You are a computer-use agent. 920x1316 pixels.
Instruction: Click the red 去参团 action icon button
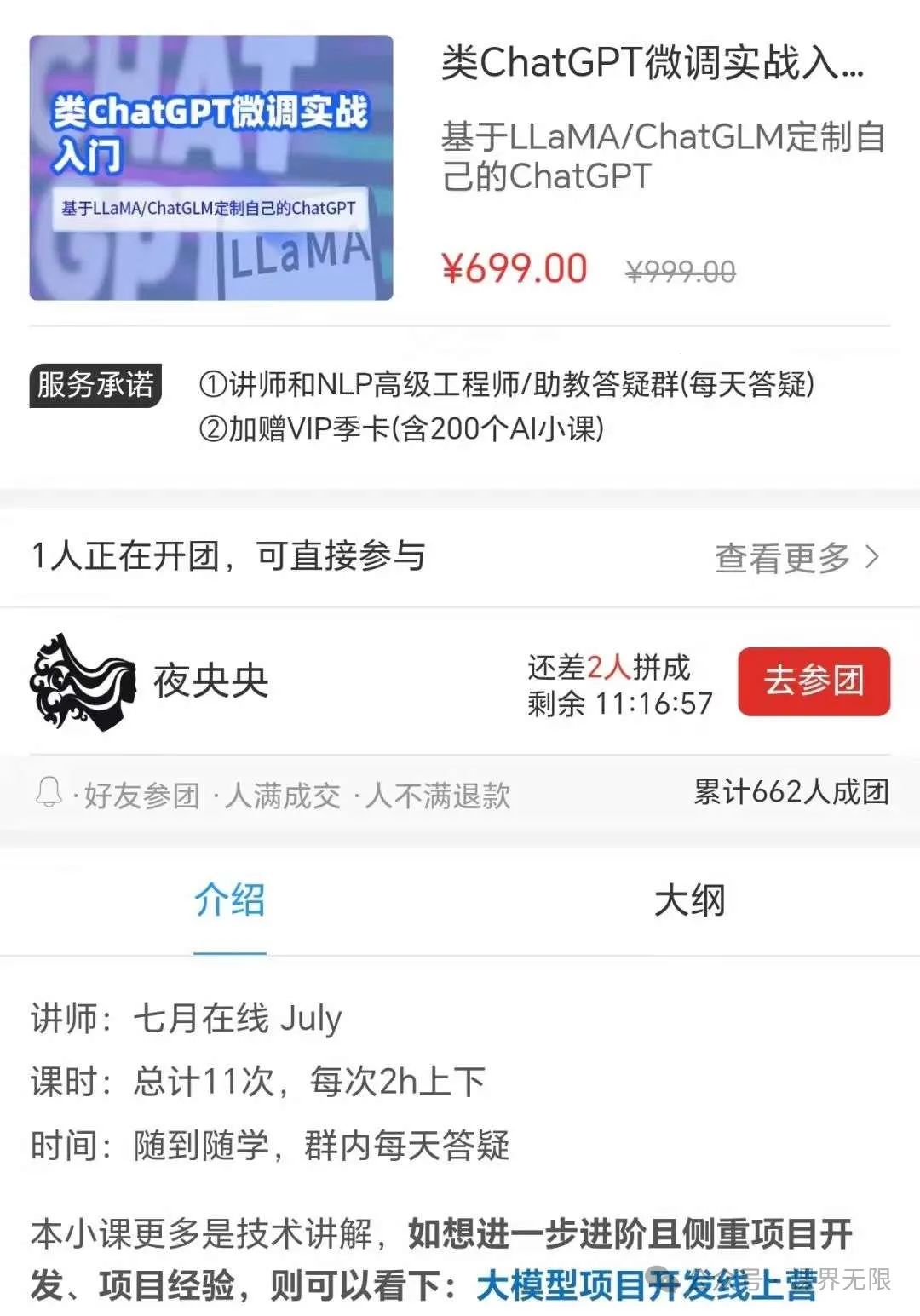coord(814,680)
